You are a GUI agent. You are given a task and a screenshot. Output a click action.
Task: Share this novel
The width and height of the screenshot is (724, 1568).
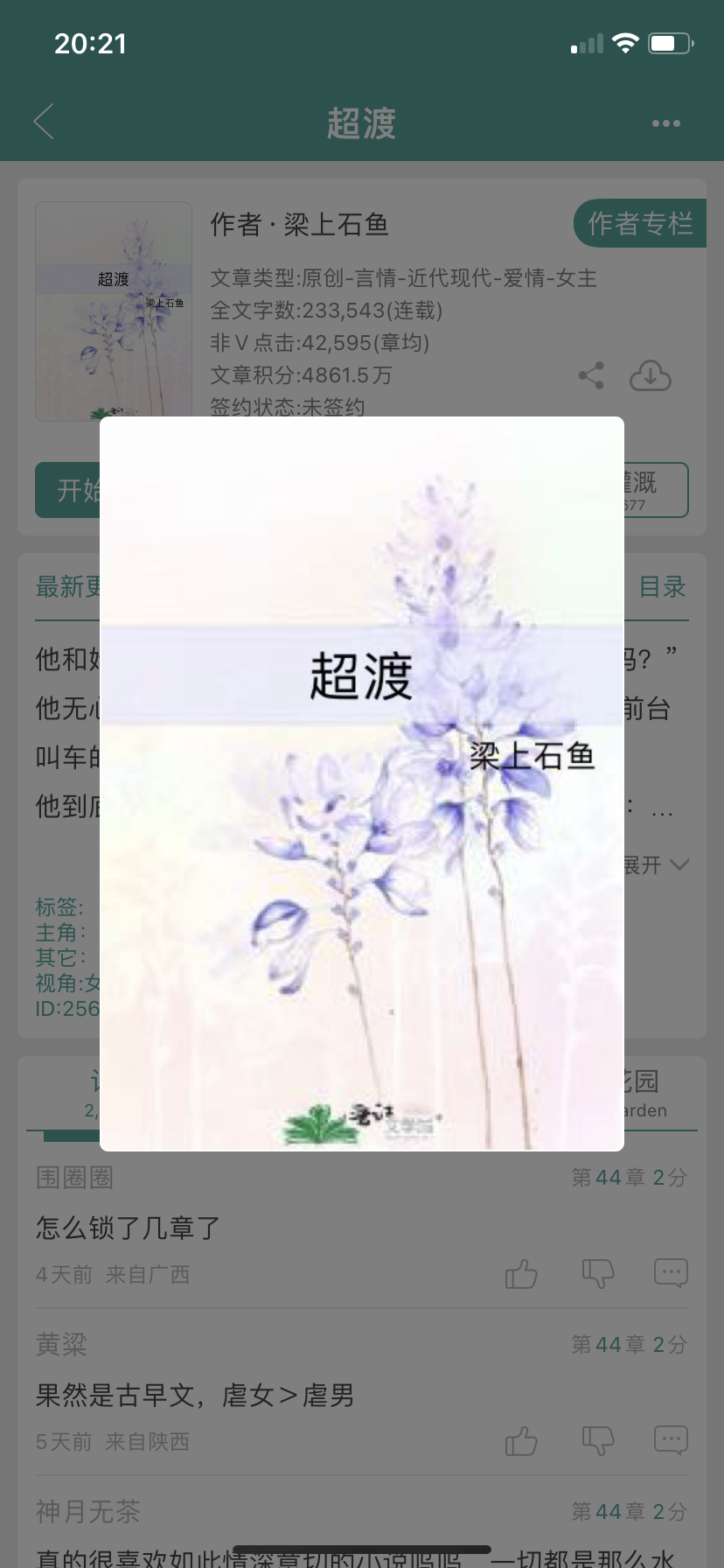pyautogui.click(x=591, y=376)
